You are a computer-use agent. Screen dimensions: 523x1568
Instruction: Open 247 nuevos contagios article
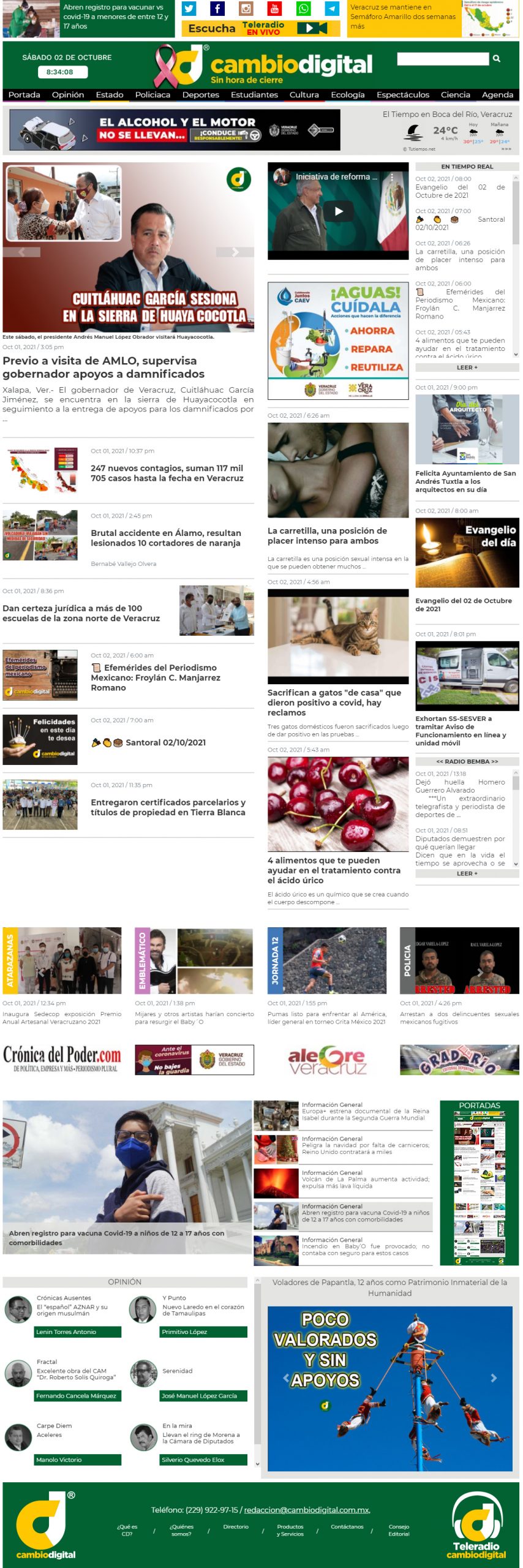click(167, 473)
